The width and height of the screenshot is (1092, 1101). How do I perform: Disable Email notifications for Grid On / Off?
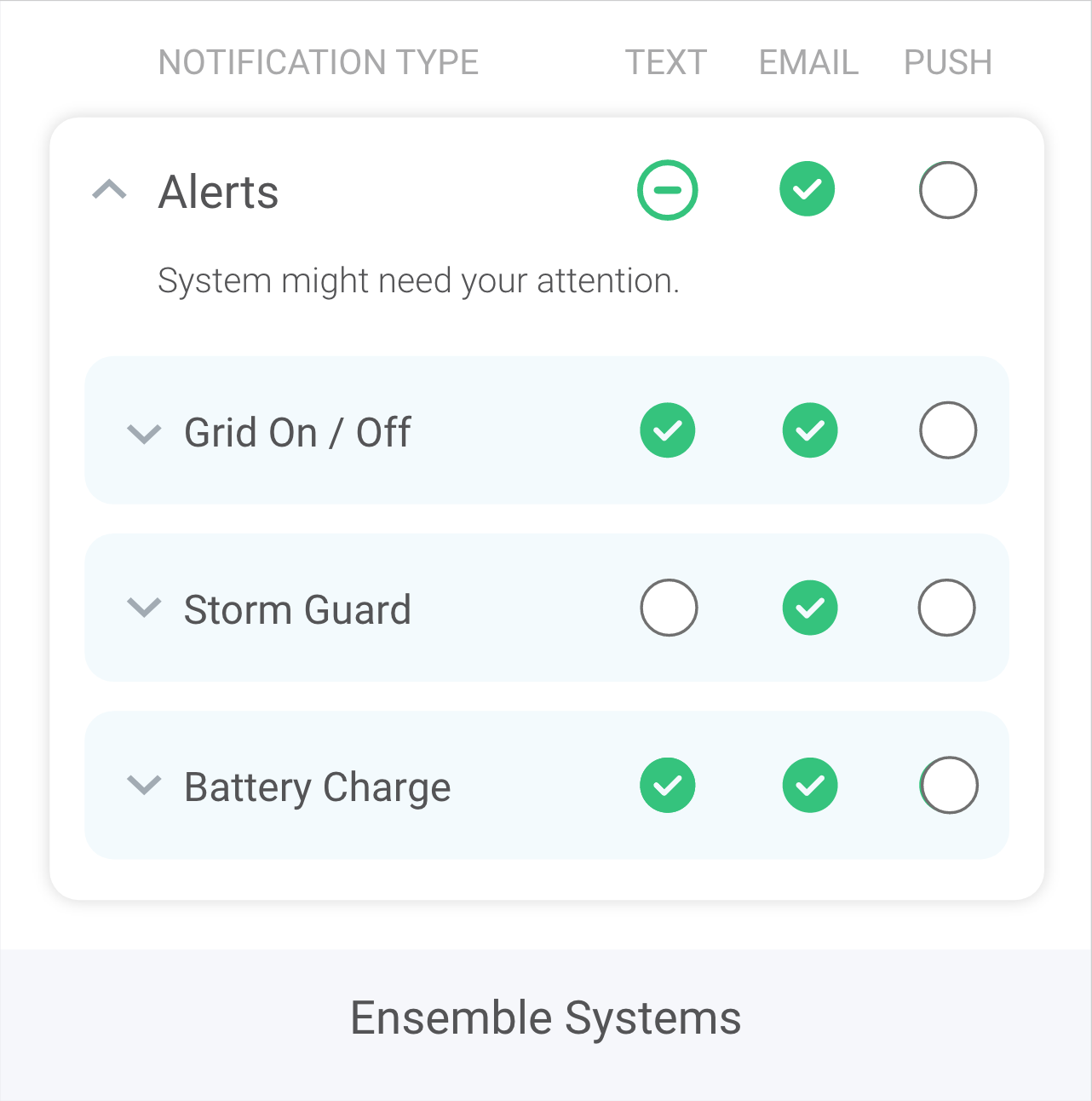click(x=810, y=430)
